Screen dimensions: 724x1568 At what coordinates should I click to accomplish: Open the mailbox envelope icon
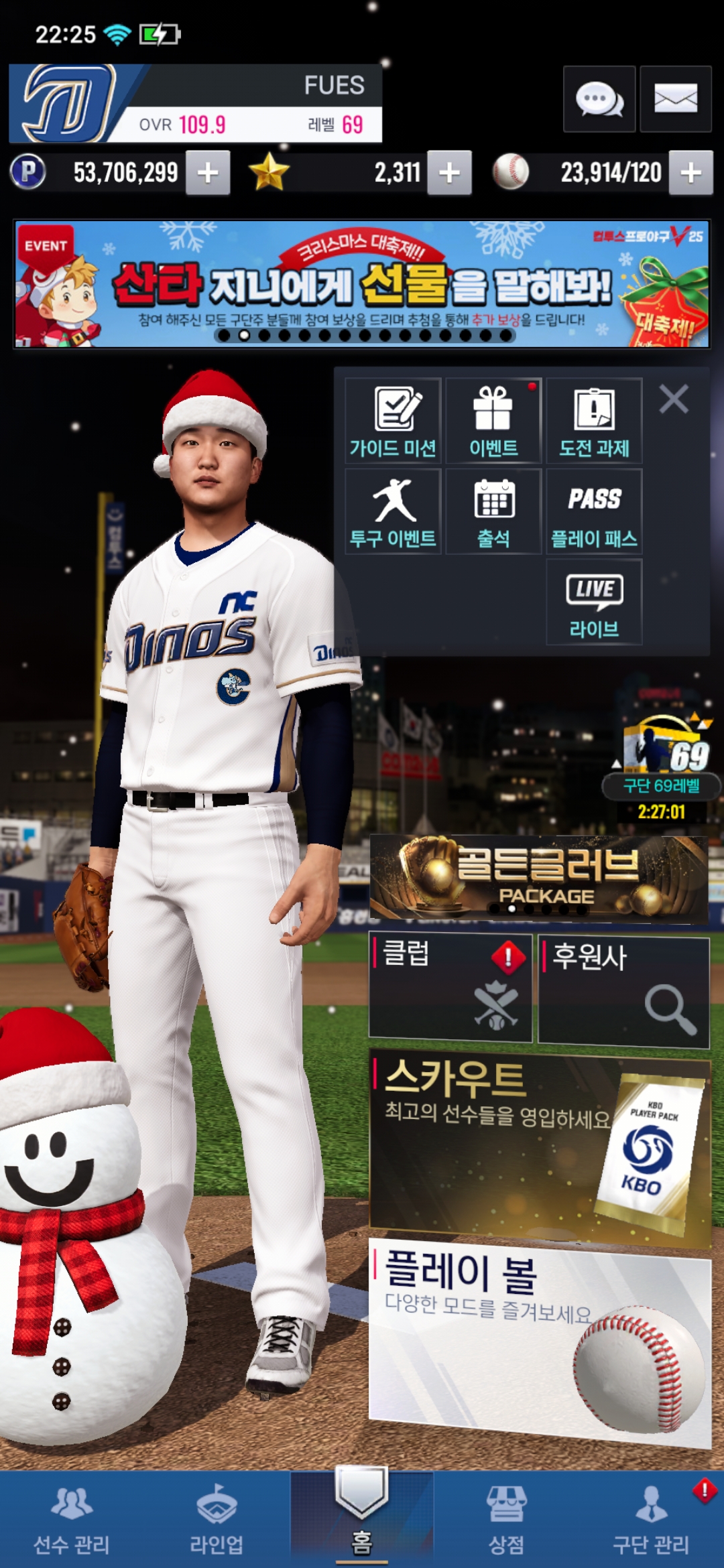tap(675, 99)
